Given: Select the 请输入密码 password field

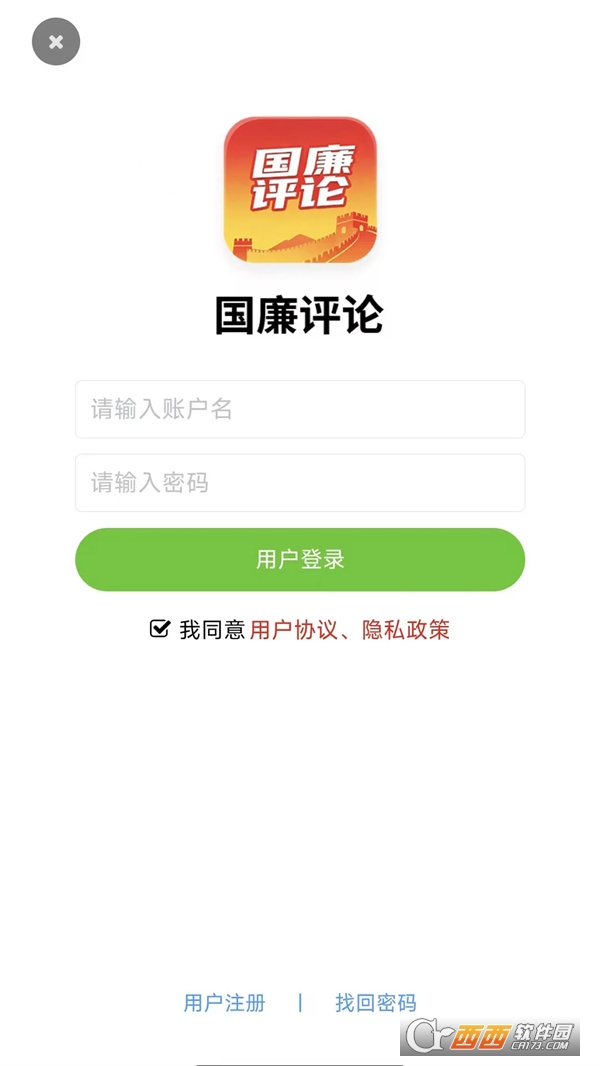Looking at the screenshot, I should click(x=300, y=483).
